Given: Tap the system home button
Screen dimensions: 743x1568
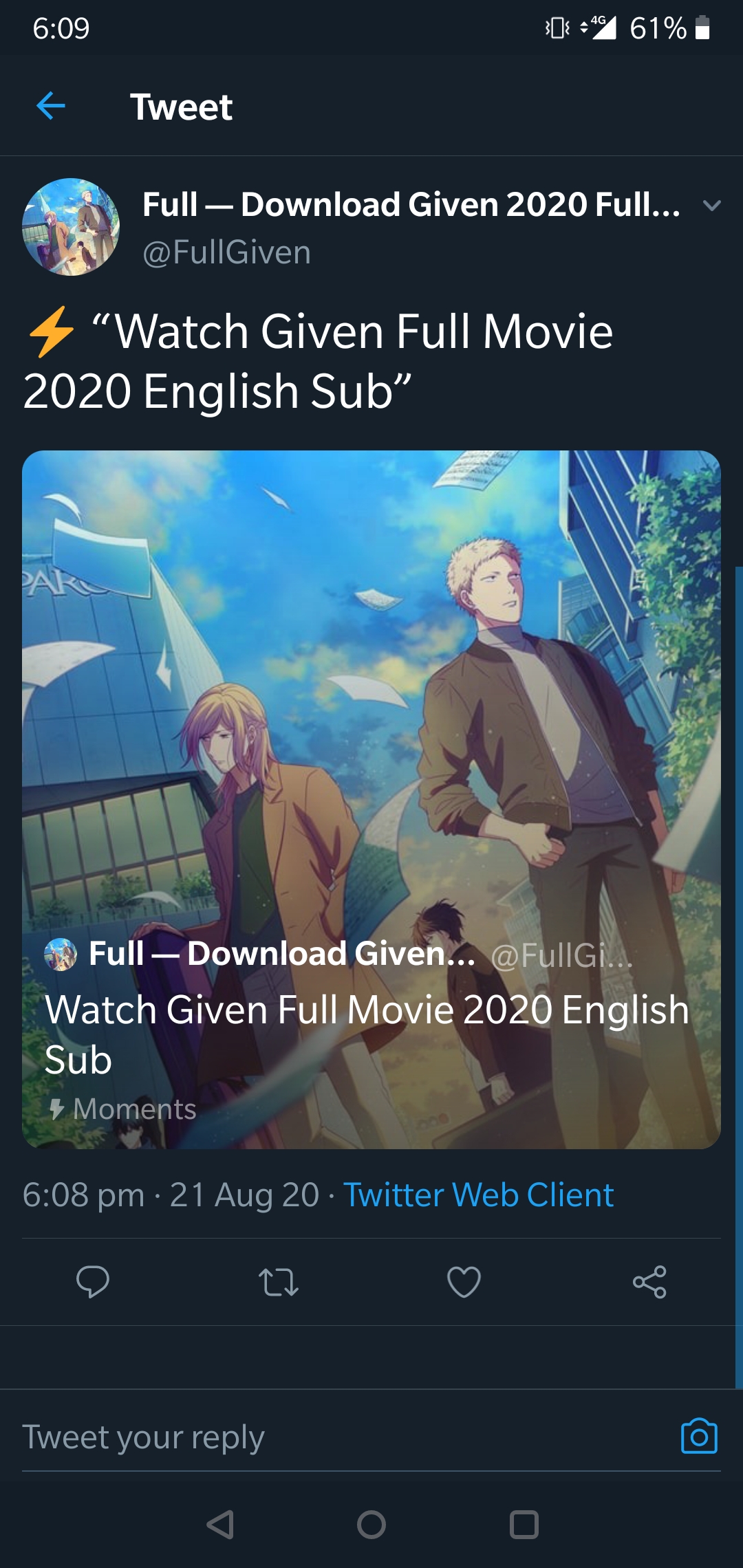Looking at the screenshot, I should 371,1525.
